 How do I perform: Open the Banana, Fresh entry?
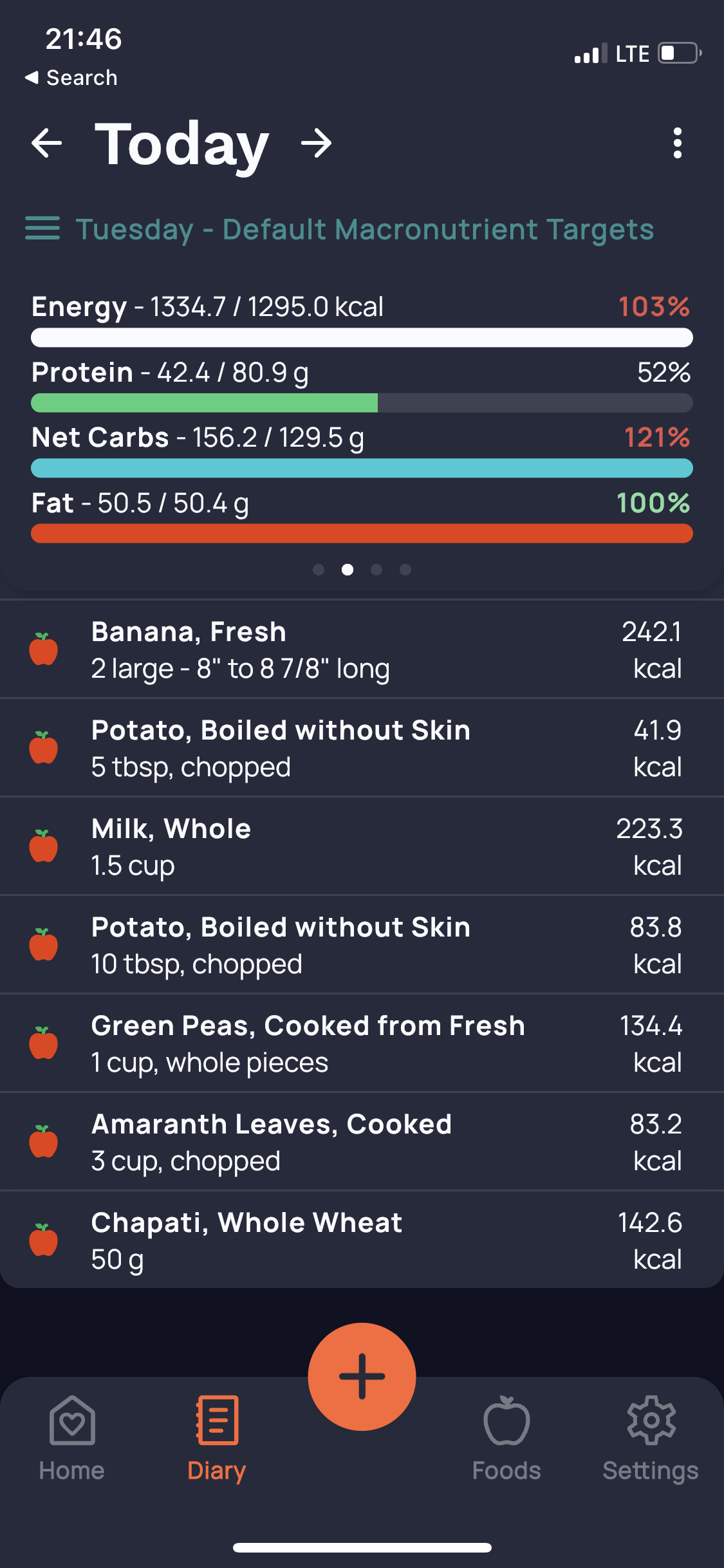[x=362, y=649]
